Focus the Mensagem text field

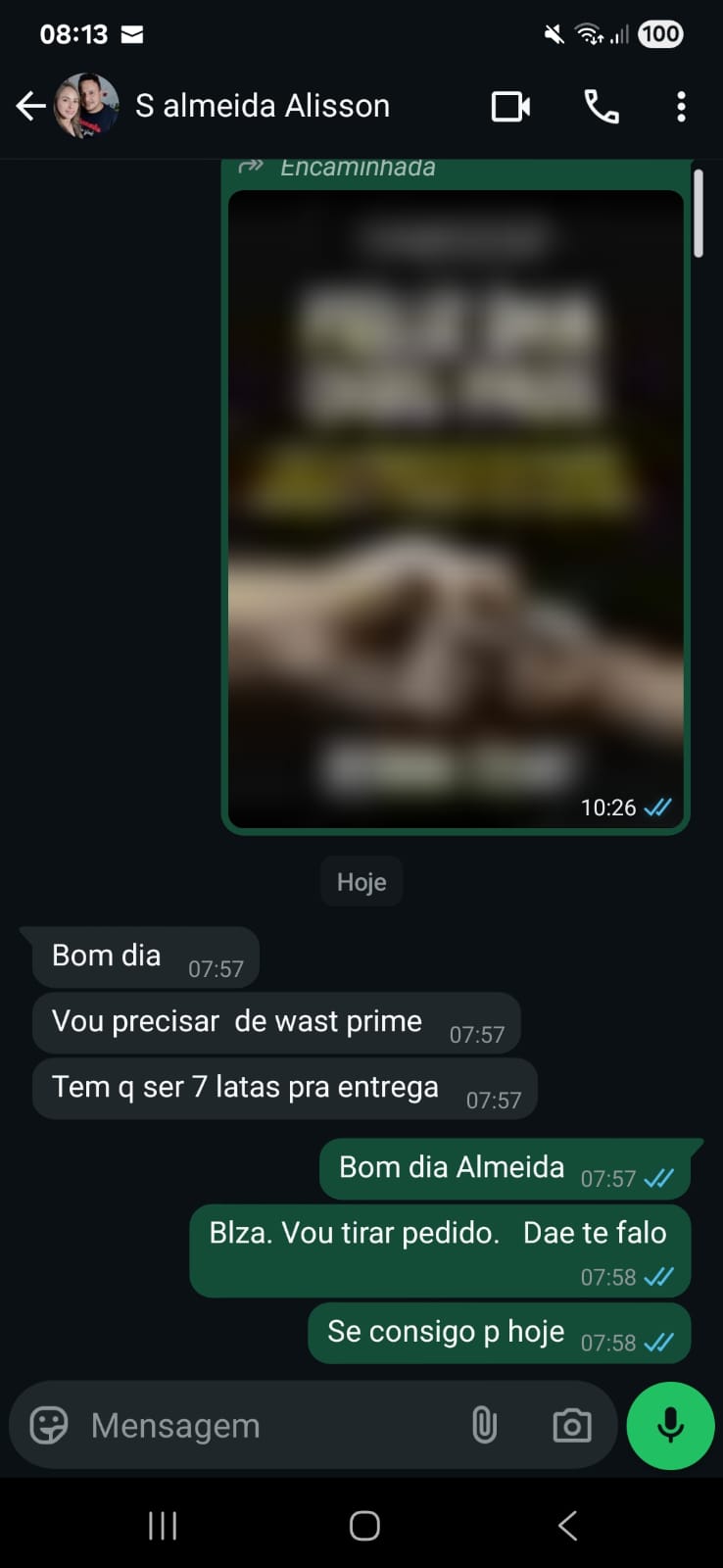point(265,1425)
